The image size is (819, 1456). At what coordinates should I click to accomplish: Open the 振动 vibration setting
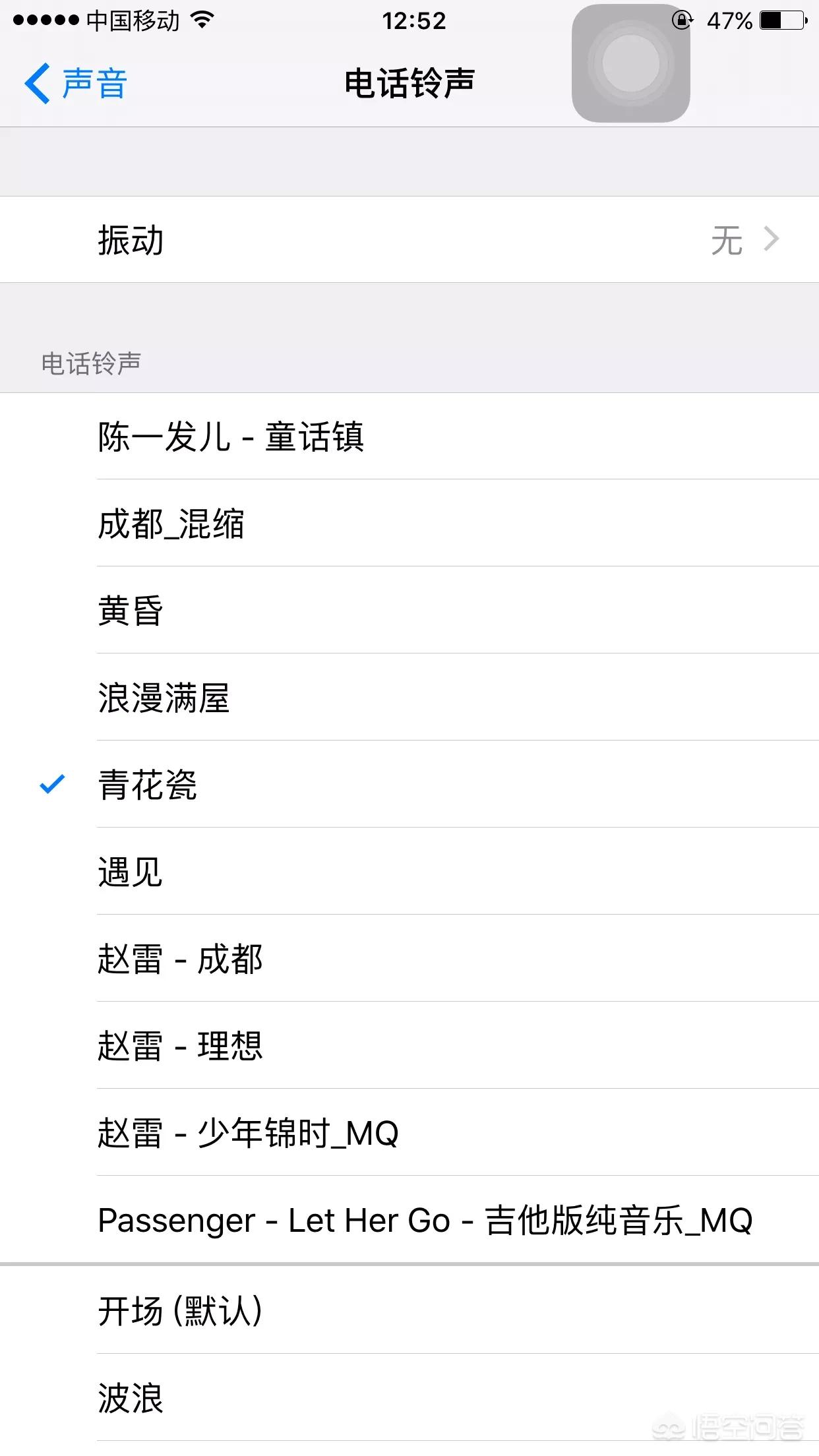point(409,239)
